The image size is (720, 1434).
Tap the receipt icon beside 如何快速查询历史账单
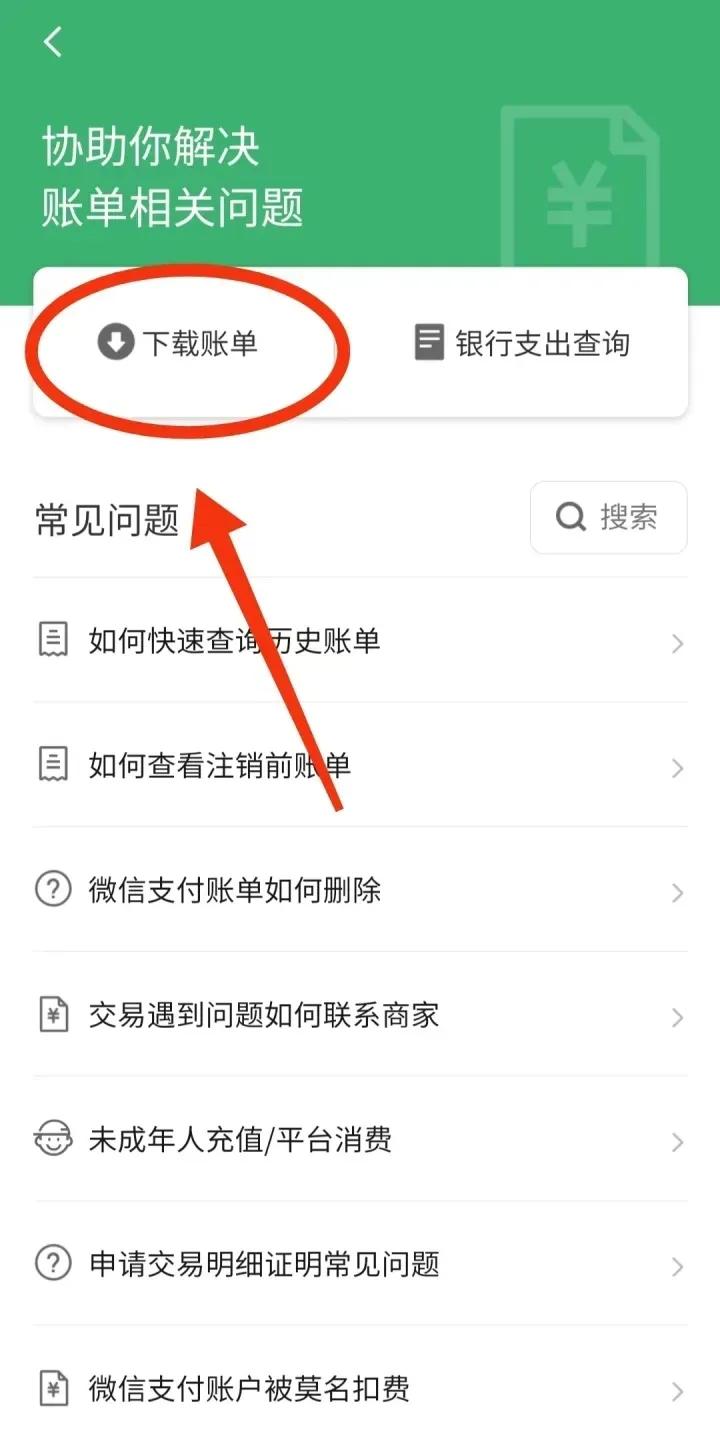[52, 641]
